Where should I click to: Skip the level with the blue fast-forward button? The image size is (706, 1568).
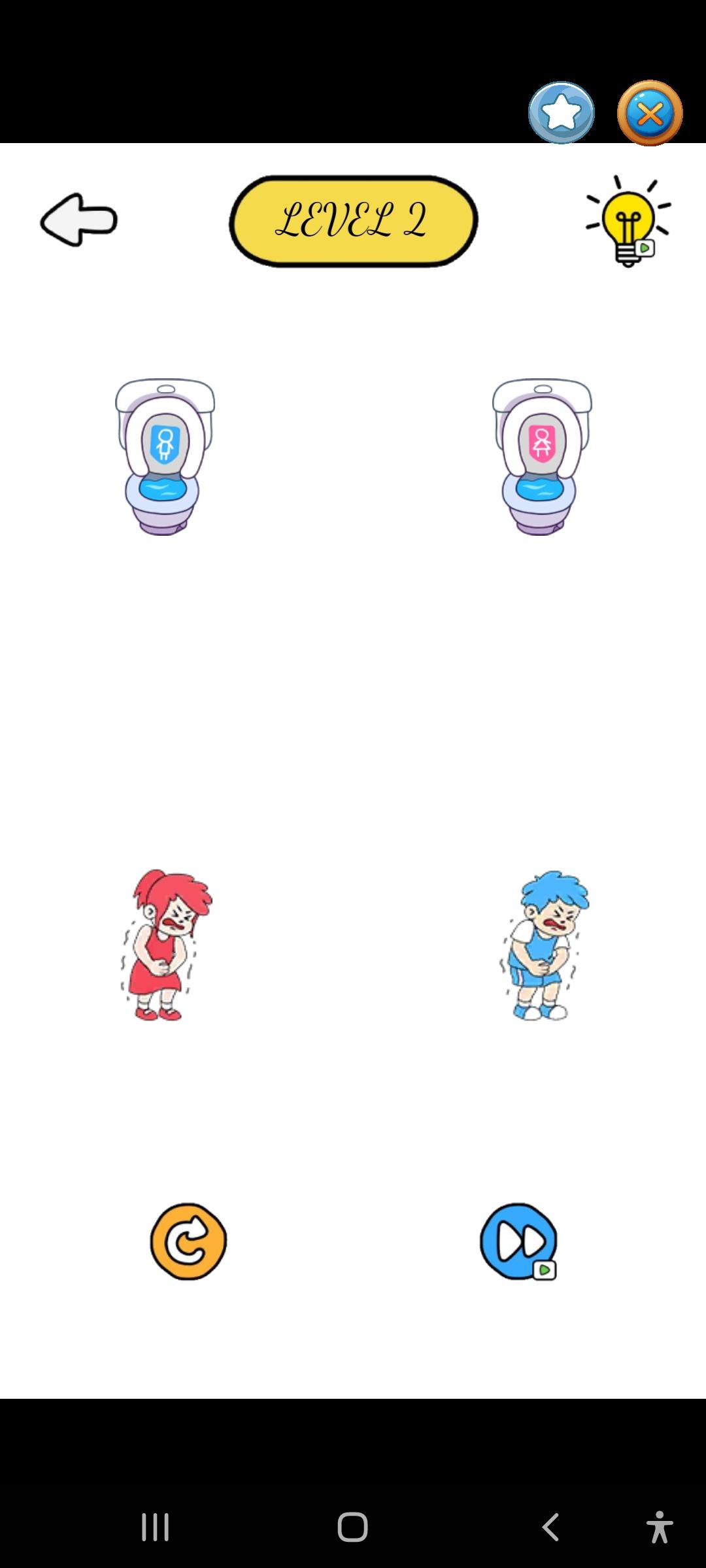tap(519, 1241)
